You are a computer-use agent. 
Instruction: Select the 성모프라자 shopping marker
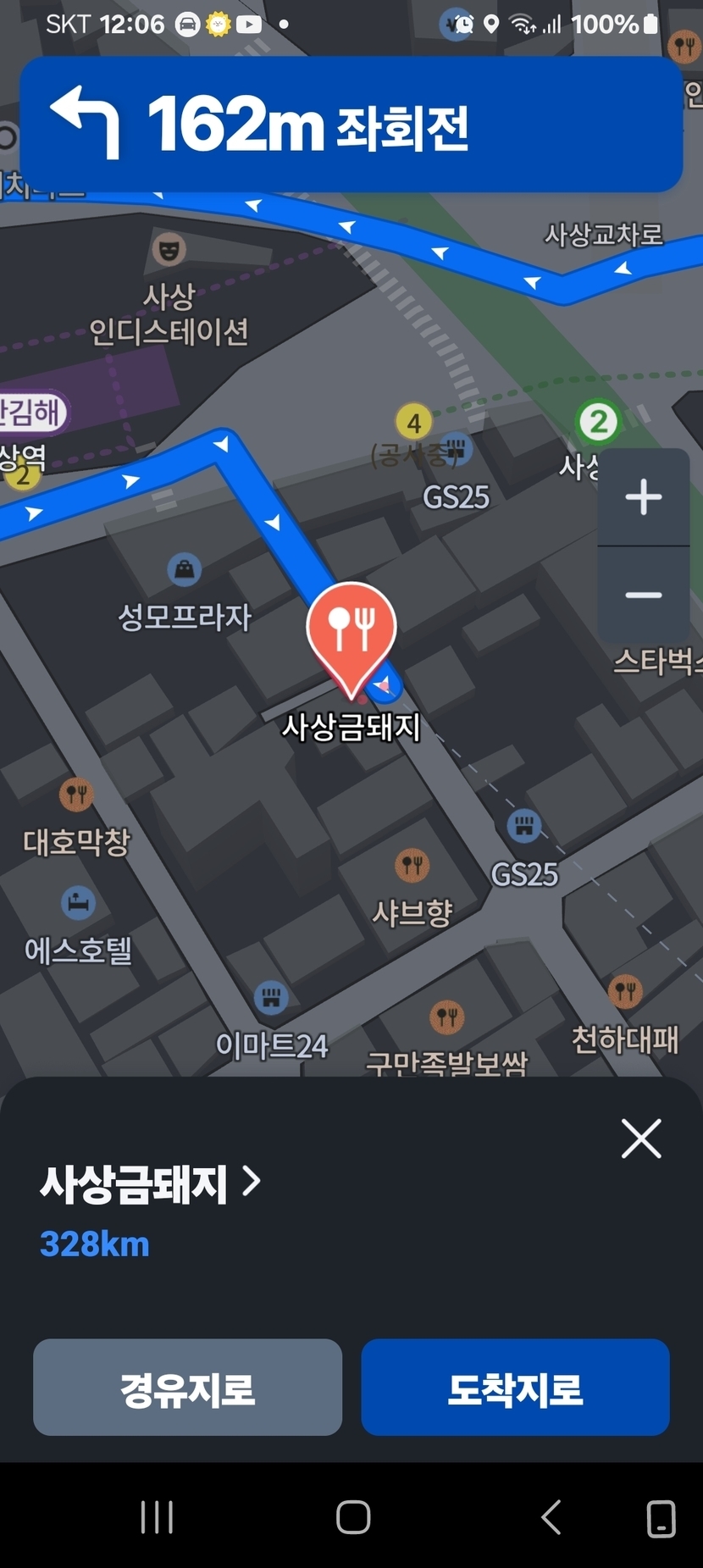tap(185, 570)
